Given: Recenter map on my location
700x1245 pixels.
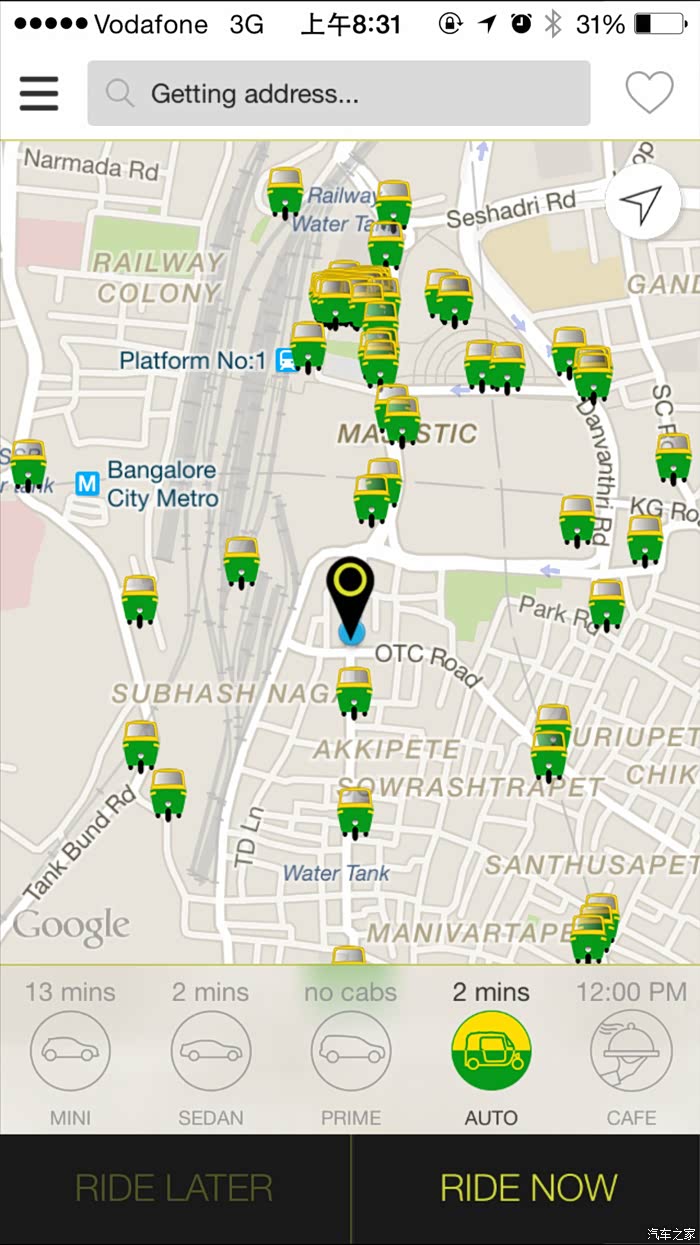Looking at the screenshot, I should (x=641, y=204).
